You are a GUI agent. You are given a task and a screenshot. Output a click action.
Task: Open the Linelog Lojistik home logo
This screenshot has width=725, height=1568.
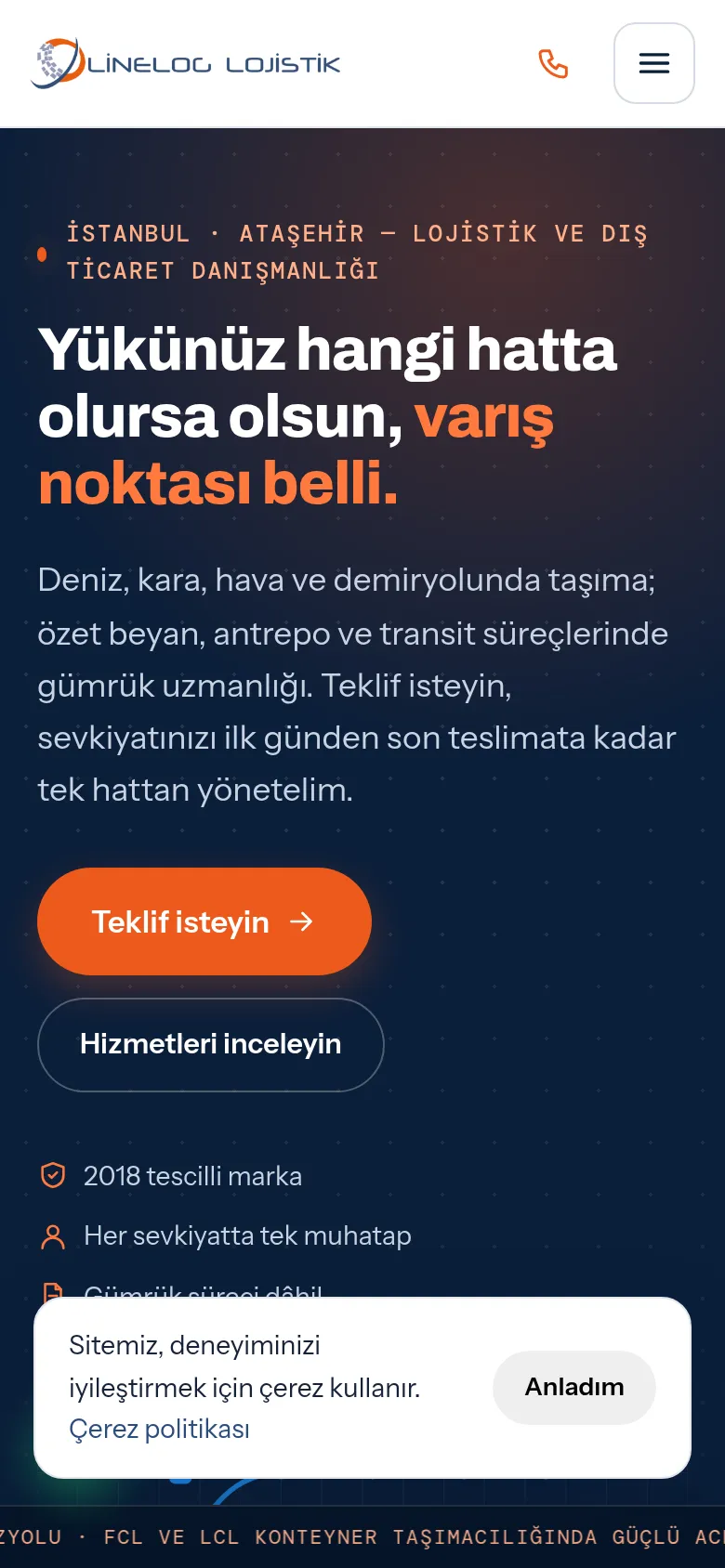(186, 63)
